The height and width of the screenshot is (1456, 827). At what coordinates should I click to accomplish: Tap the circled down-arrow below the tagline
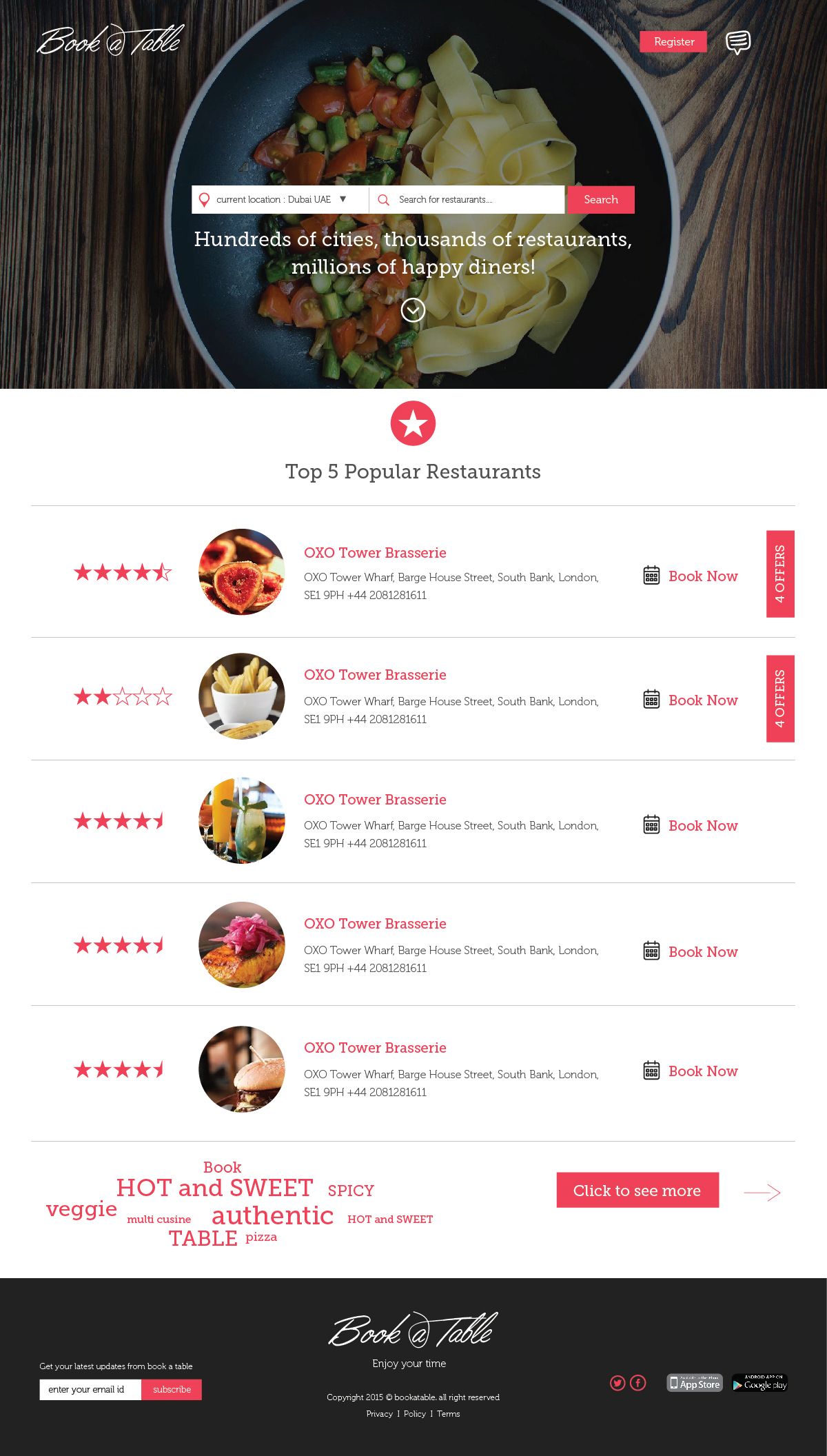(413, 310)
